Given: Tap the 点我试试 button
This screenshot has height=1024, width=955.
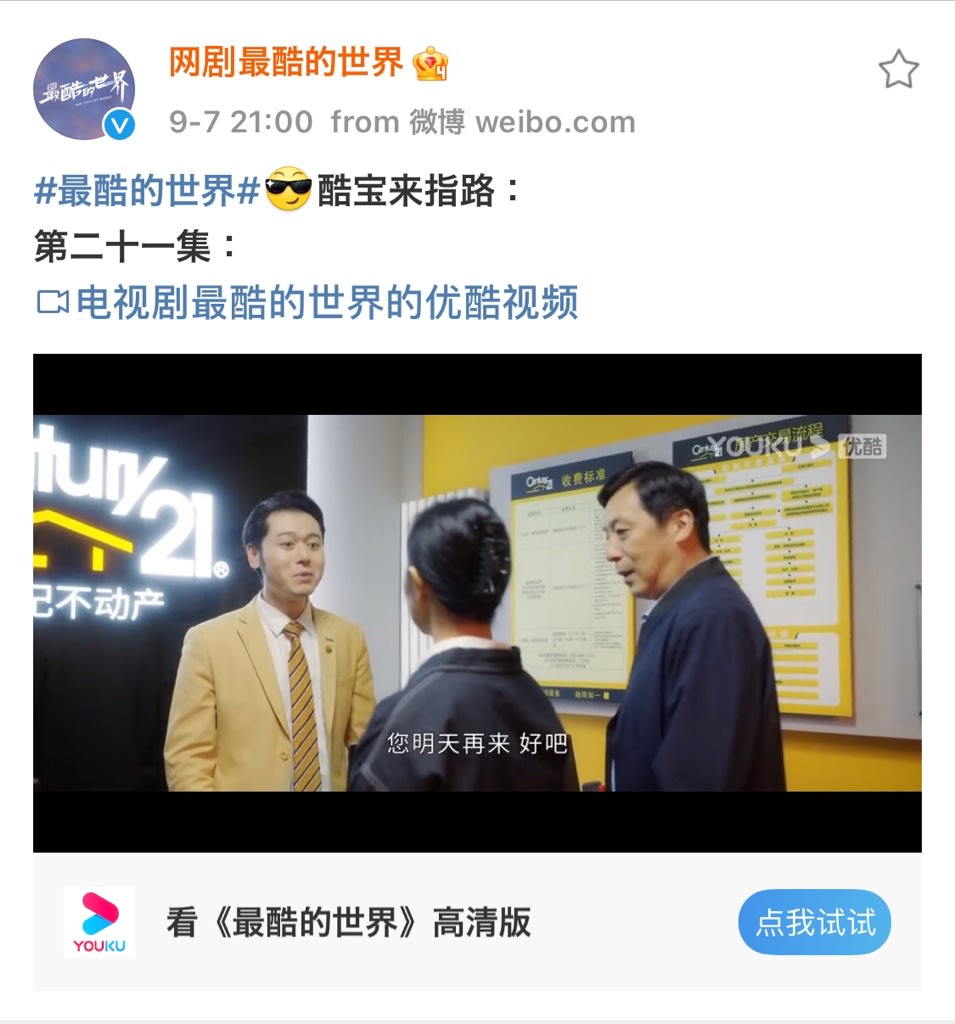Looking at the screenshot, I should 814,922.
